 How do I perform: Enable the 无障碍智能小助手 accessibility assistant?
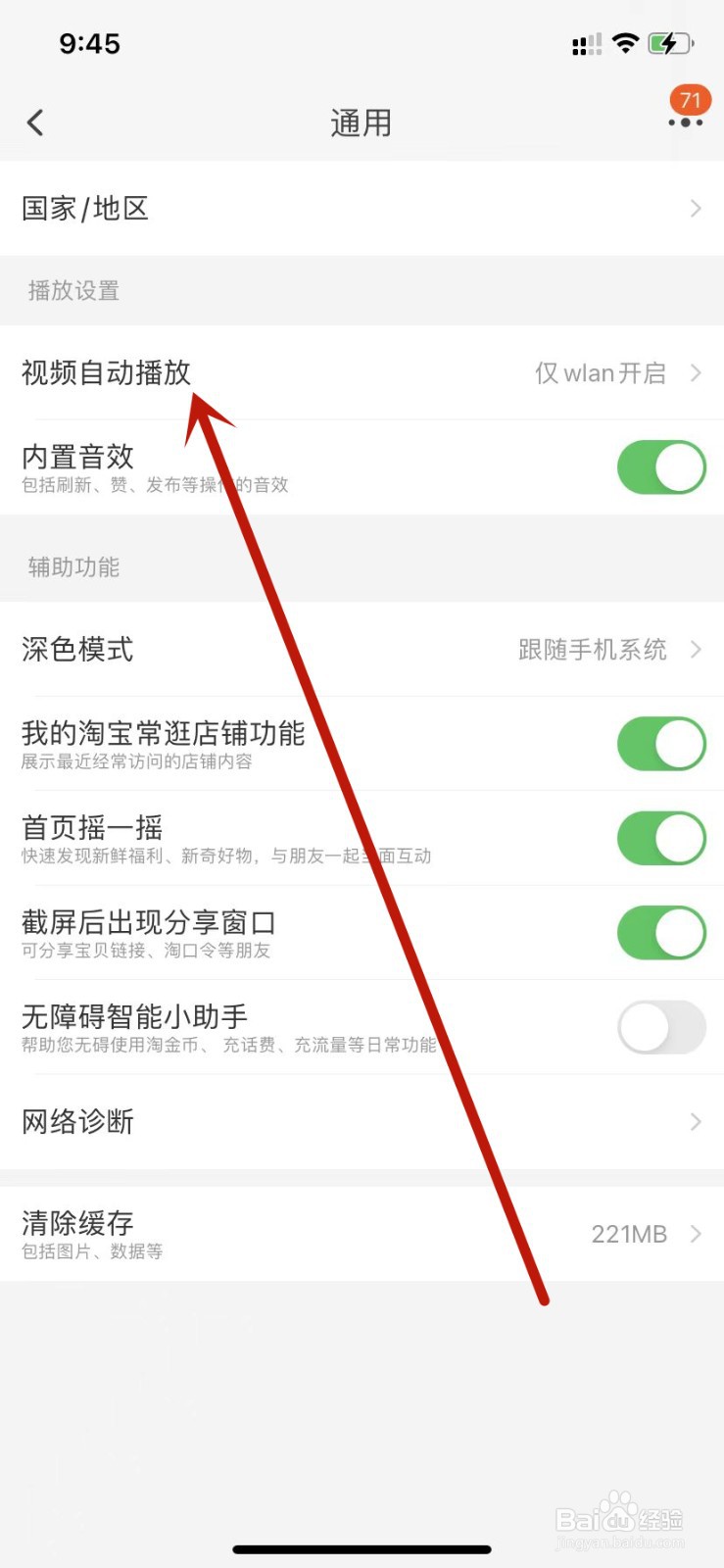[x=660, y=1027]
